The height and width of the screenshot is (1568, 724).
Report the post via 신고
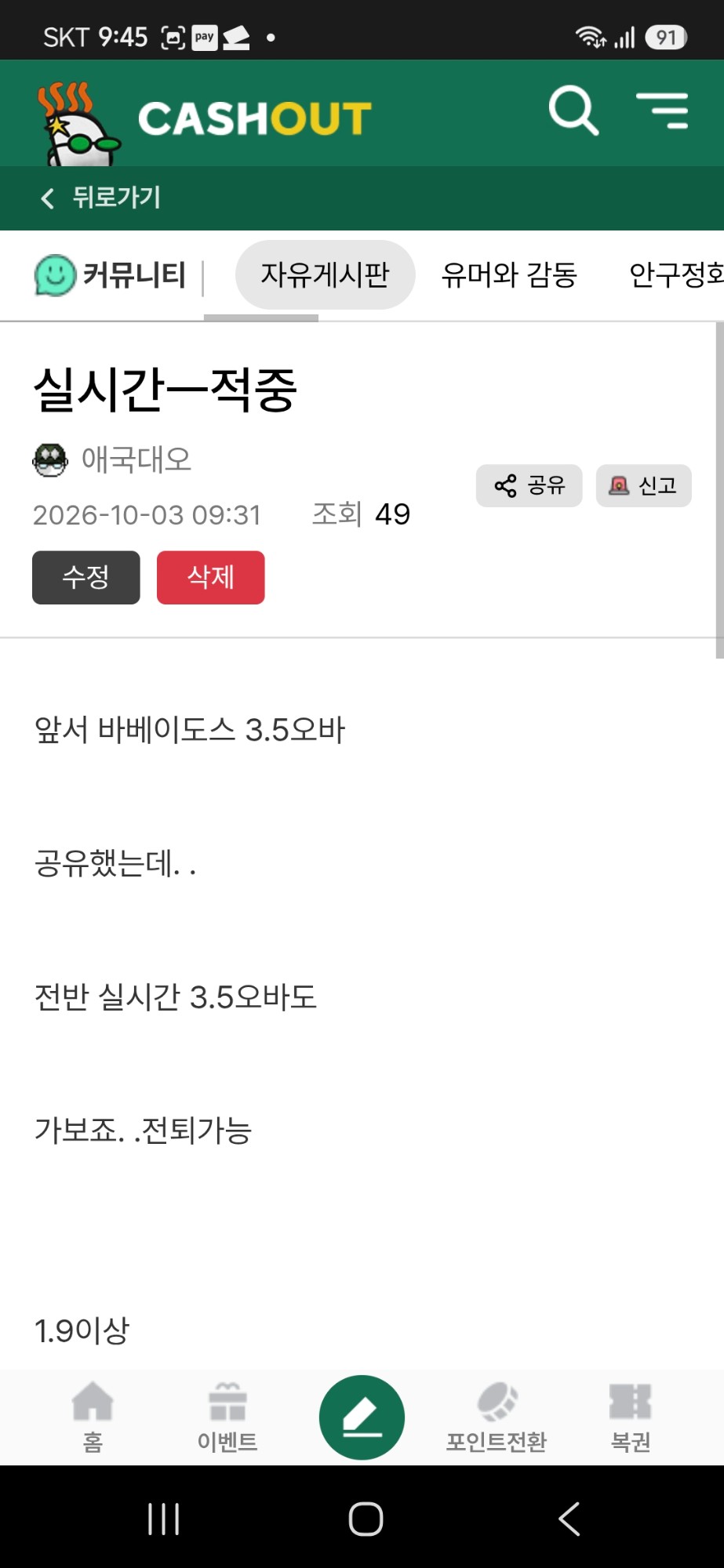coord(644,486)
